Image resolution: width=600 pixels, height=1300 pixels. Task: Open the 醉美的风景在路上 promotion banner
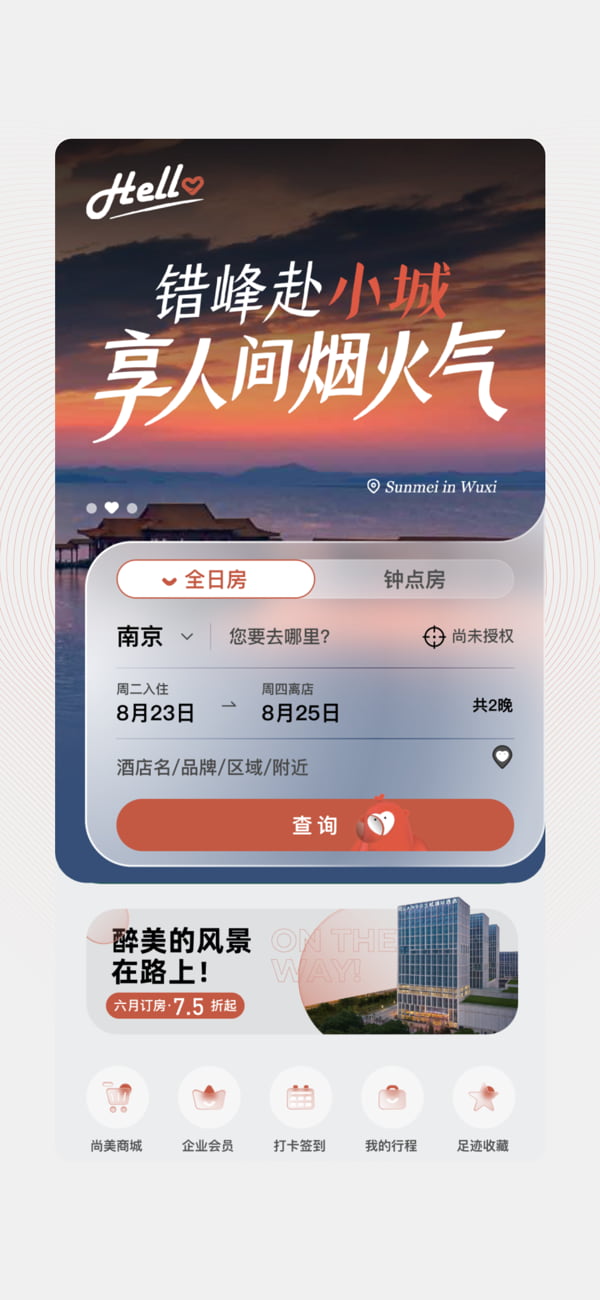point(302,971)
